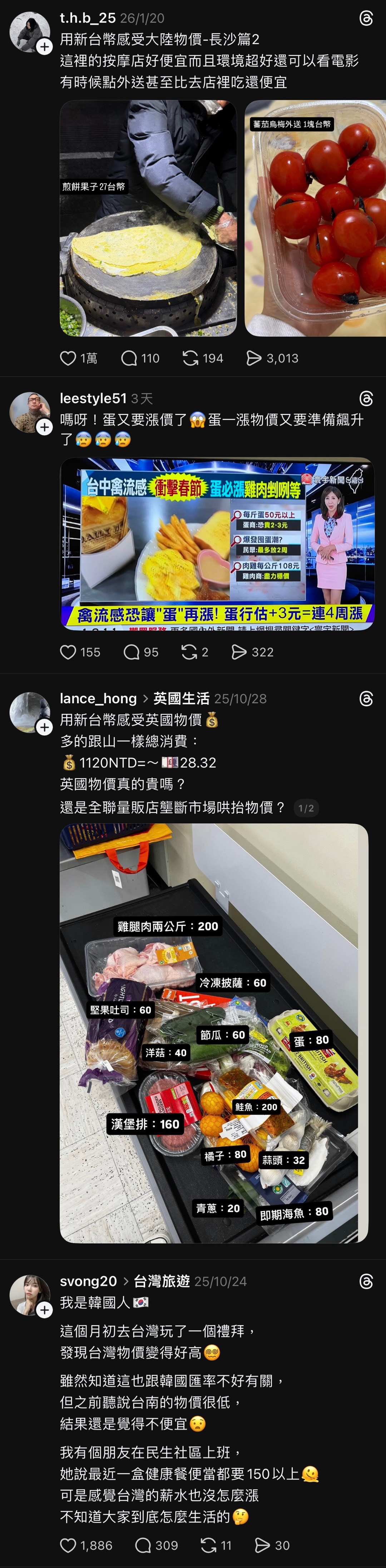Screen dimensions: 386x1568
Task: Repost t.h.b_25's Changsha prices post
Action: 190,358
